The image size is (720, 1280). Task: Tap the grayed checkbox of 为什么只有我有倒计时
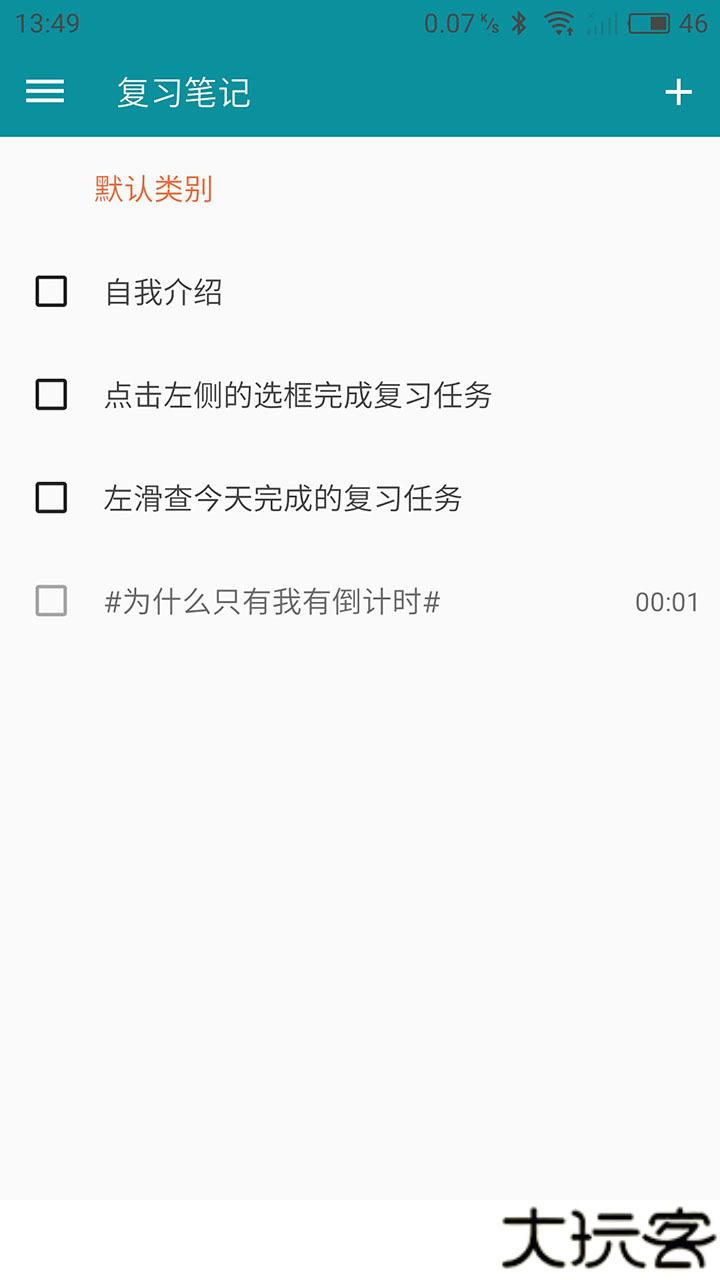[x=51, y=602]
